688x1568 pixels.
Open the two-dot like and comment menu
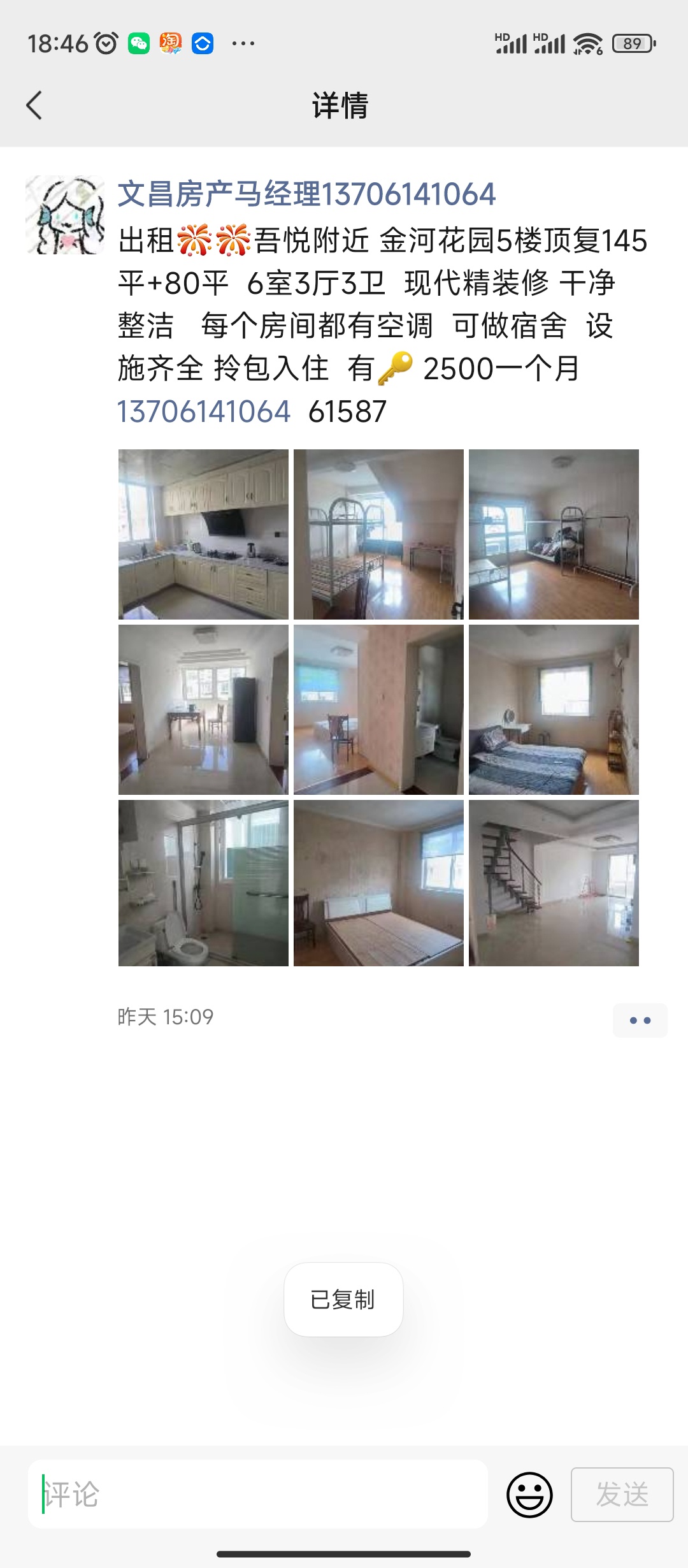point(640,1020)
